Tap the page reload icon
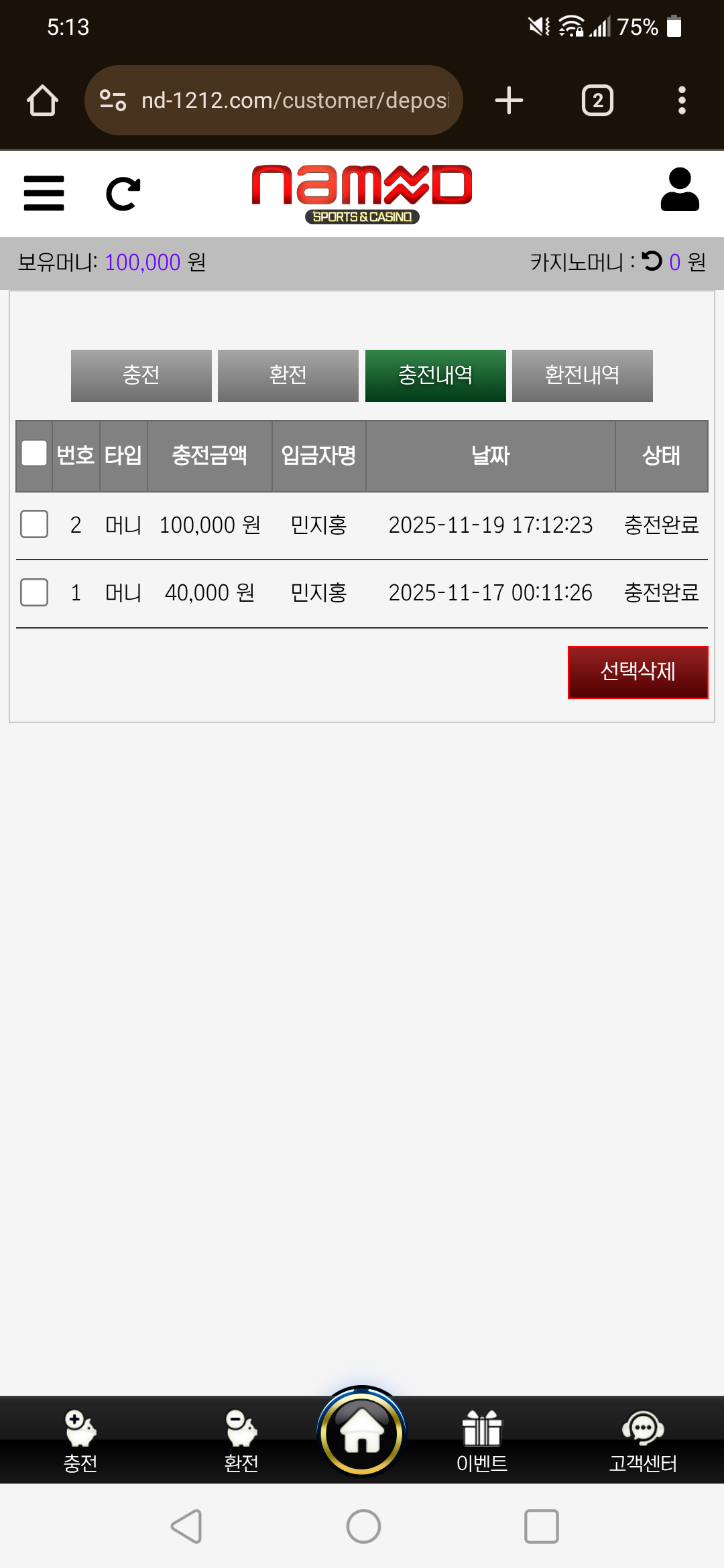724x1568 pixels. point(123,194)
